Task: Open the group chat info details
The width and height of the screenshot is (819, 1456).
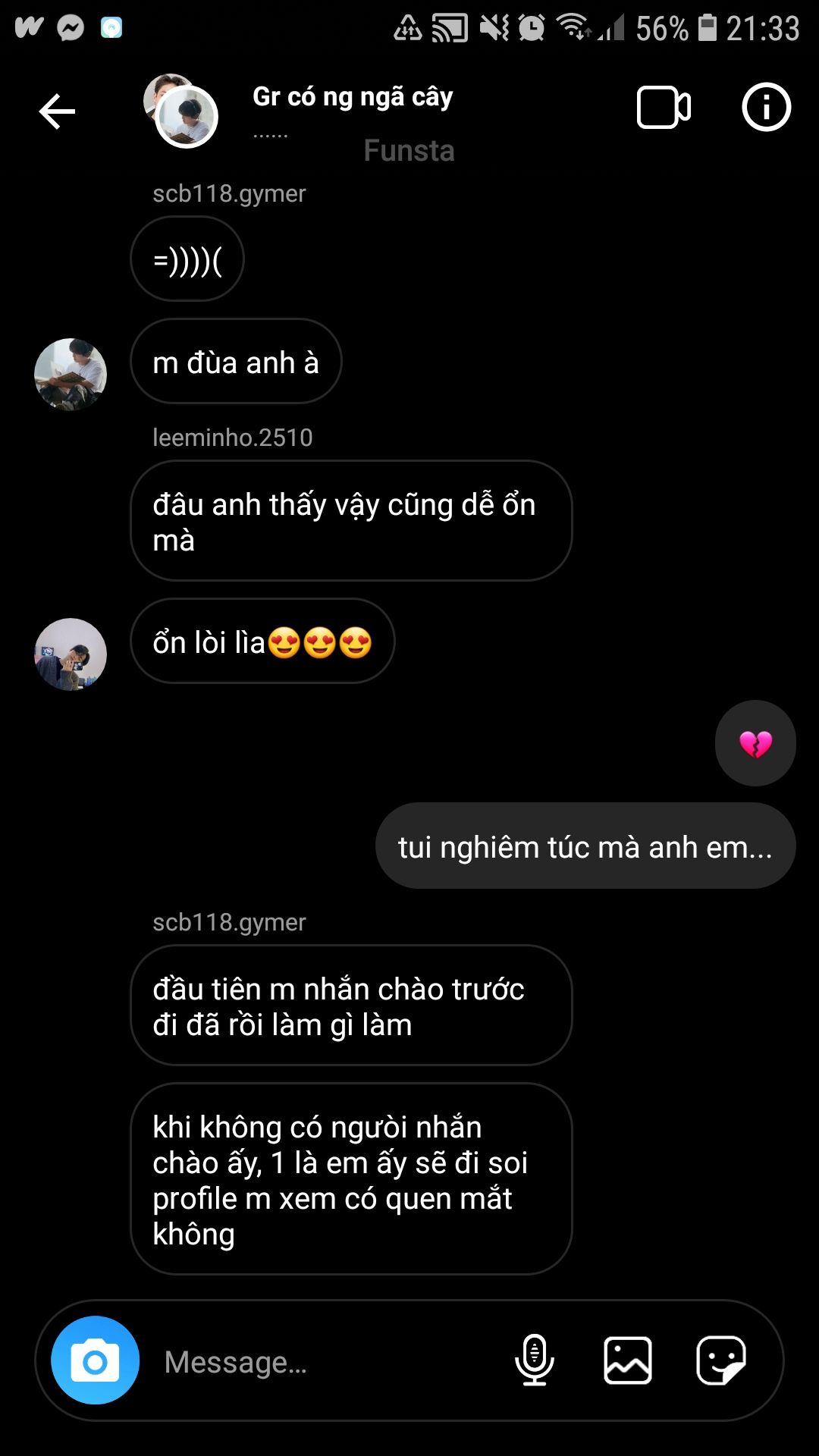Action: (x=766, y=107)
